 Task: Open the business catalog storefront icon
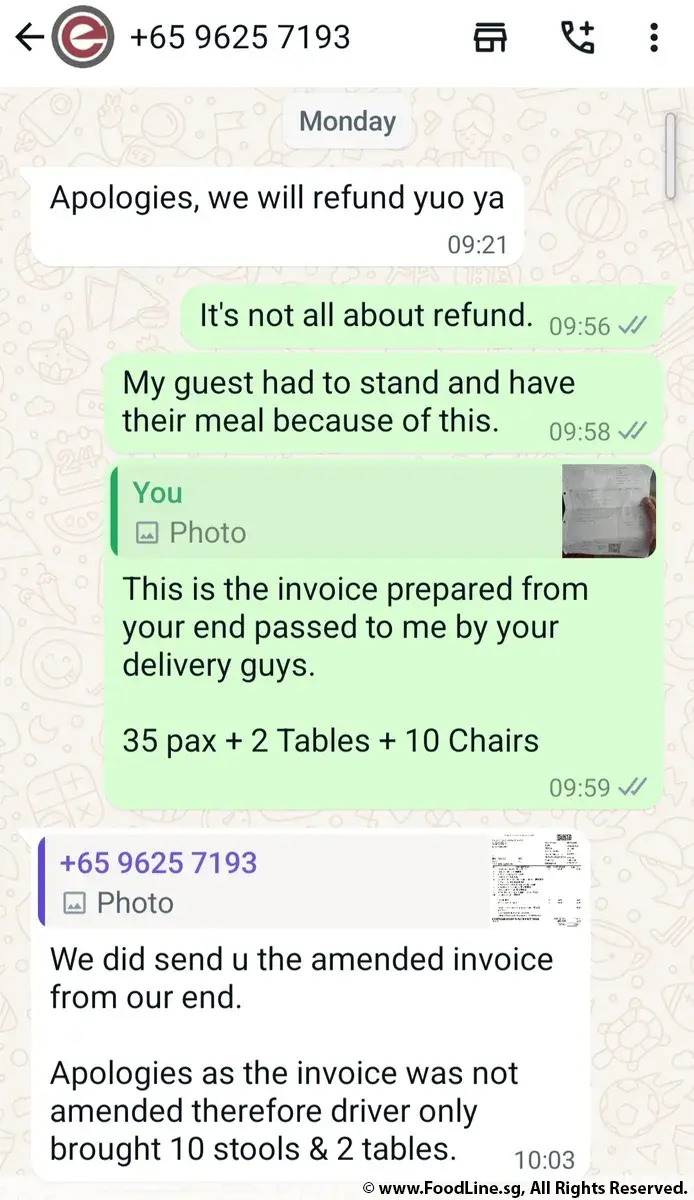coord(490,38)
